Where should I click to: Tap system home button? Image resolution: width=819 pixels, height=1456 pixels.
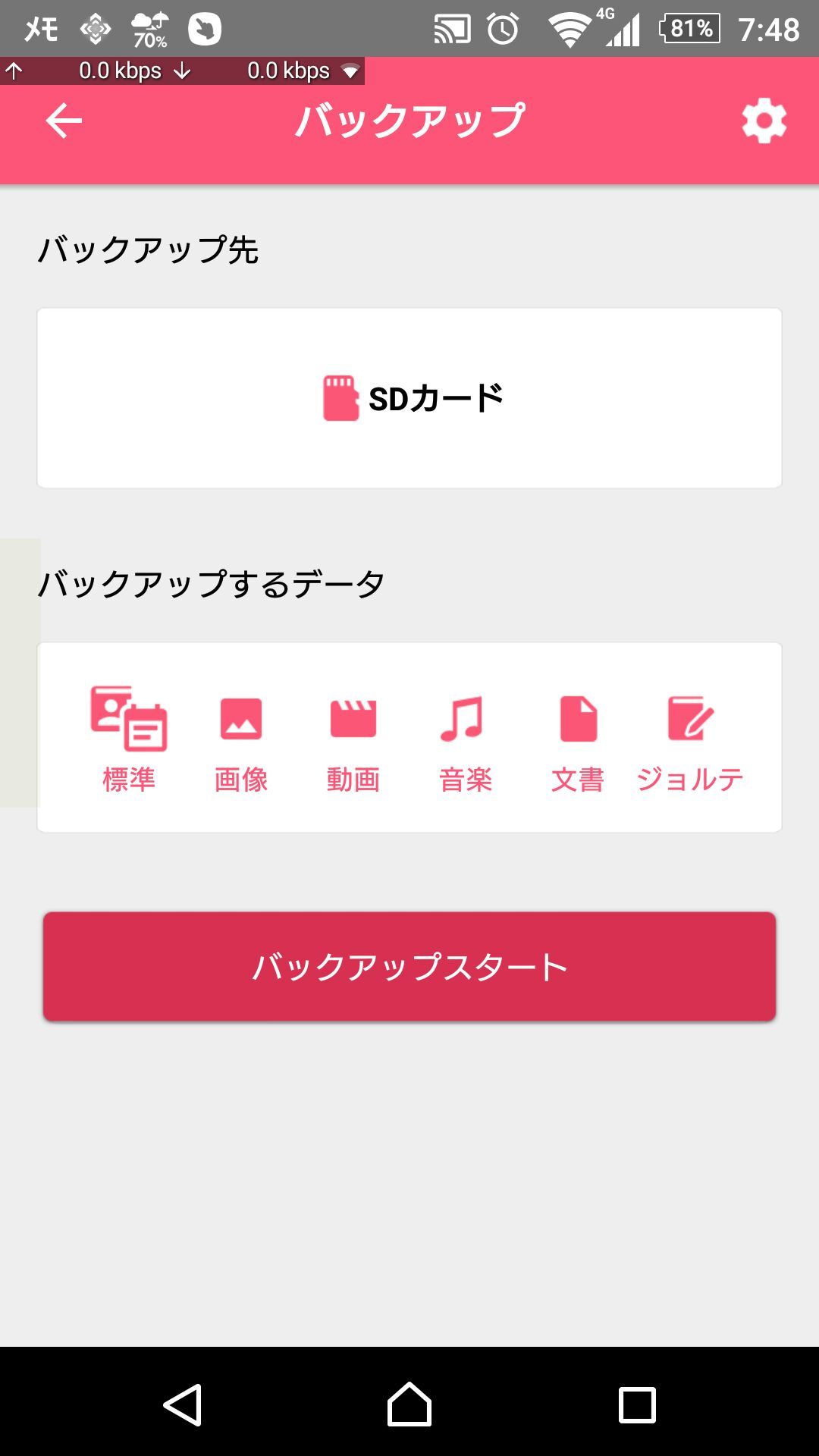tap(409, 1404)
